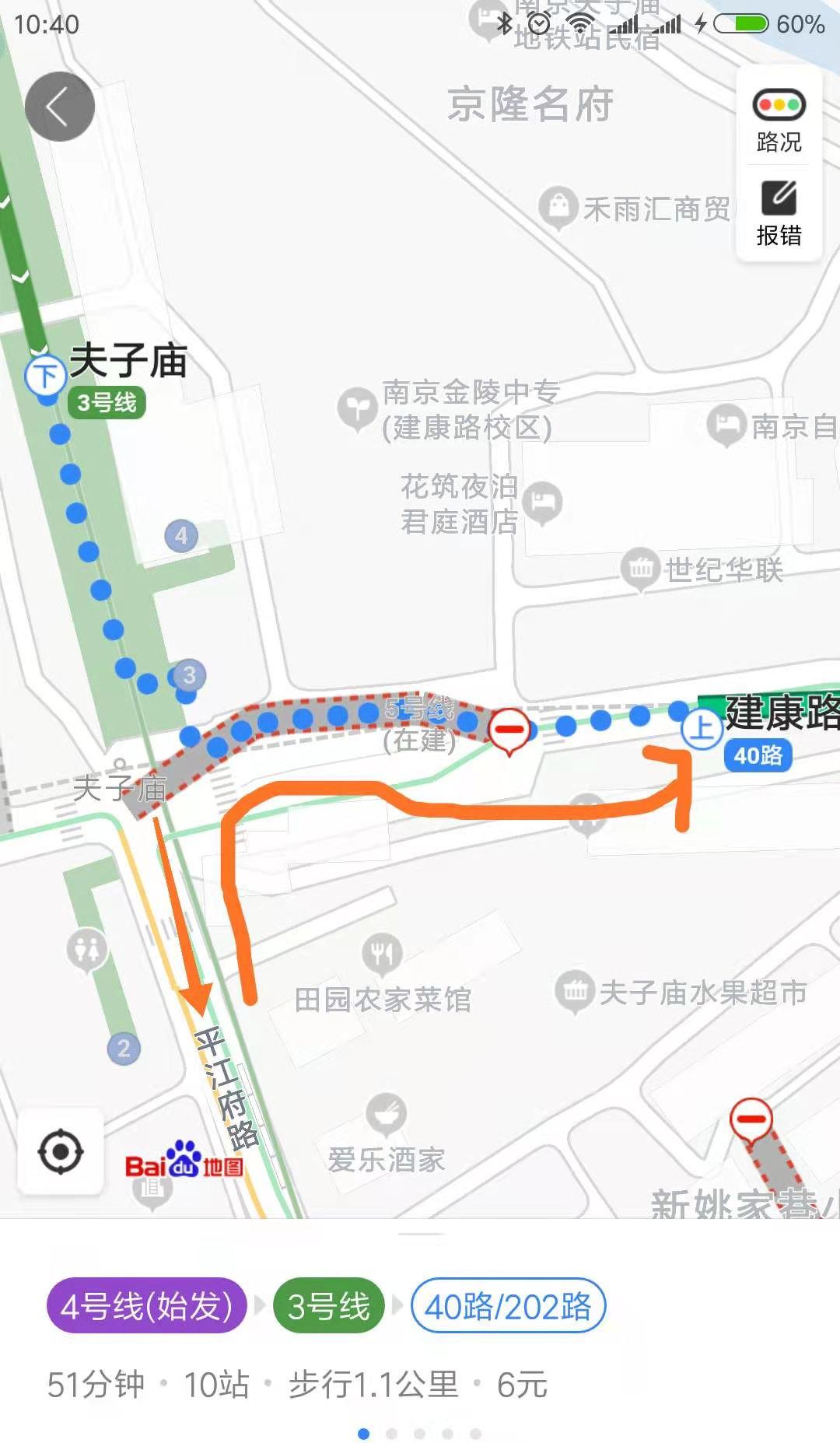Viewport: 840px width, 1443px height.
Task: Select the 4号线(始发) route segment
Action: point(146,1306)
